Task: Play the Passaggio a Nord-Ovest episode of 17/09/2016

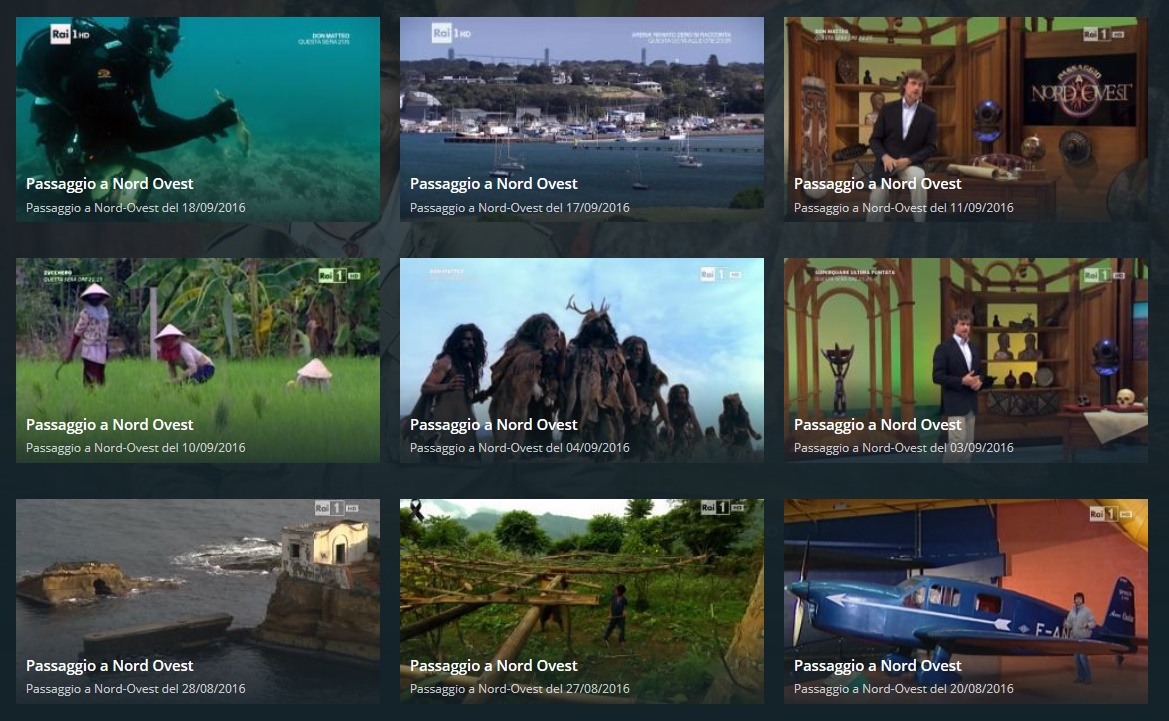Action: (x=582, y=119)
